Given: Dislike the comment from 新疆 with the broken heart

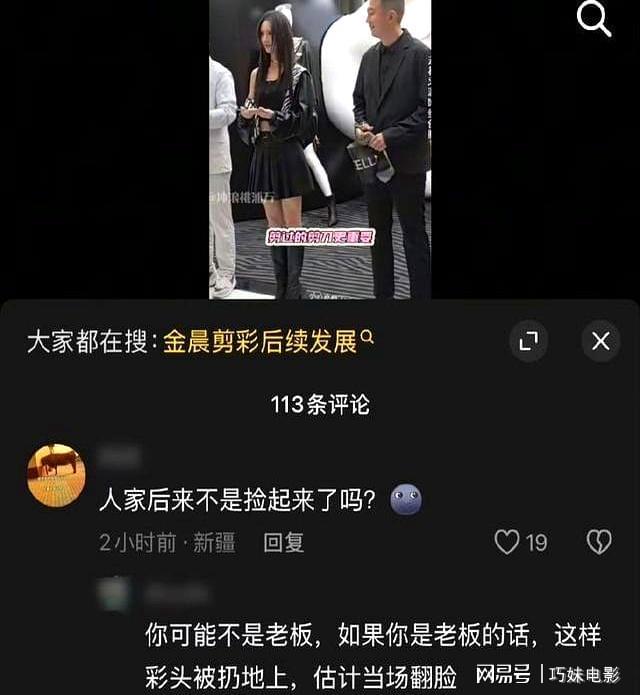Looking at the screenshot, I should pos(598,542).
